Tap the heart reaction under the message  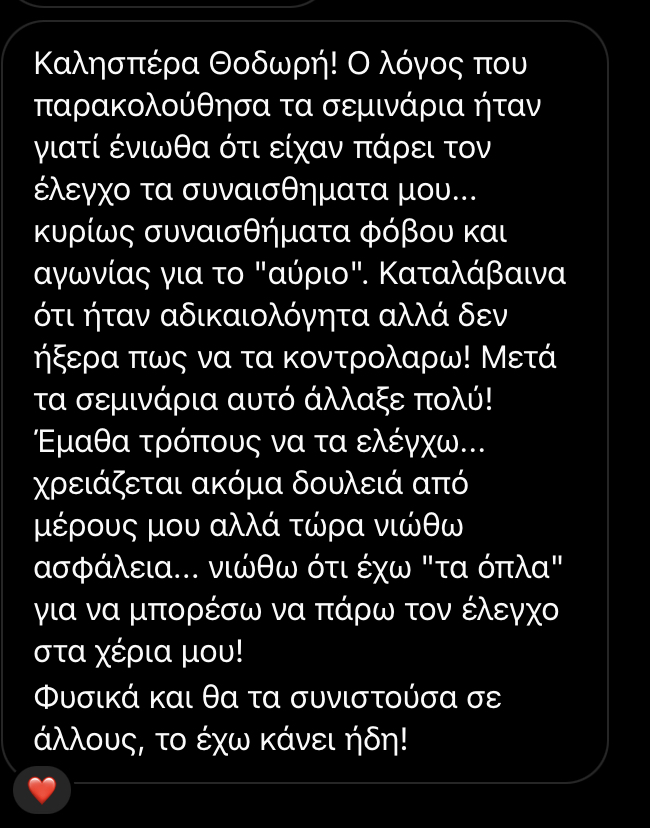pyautogui.click(x=41, y=791)
